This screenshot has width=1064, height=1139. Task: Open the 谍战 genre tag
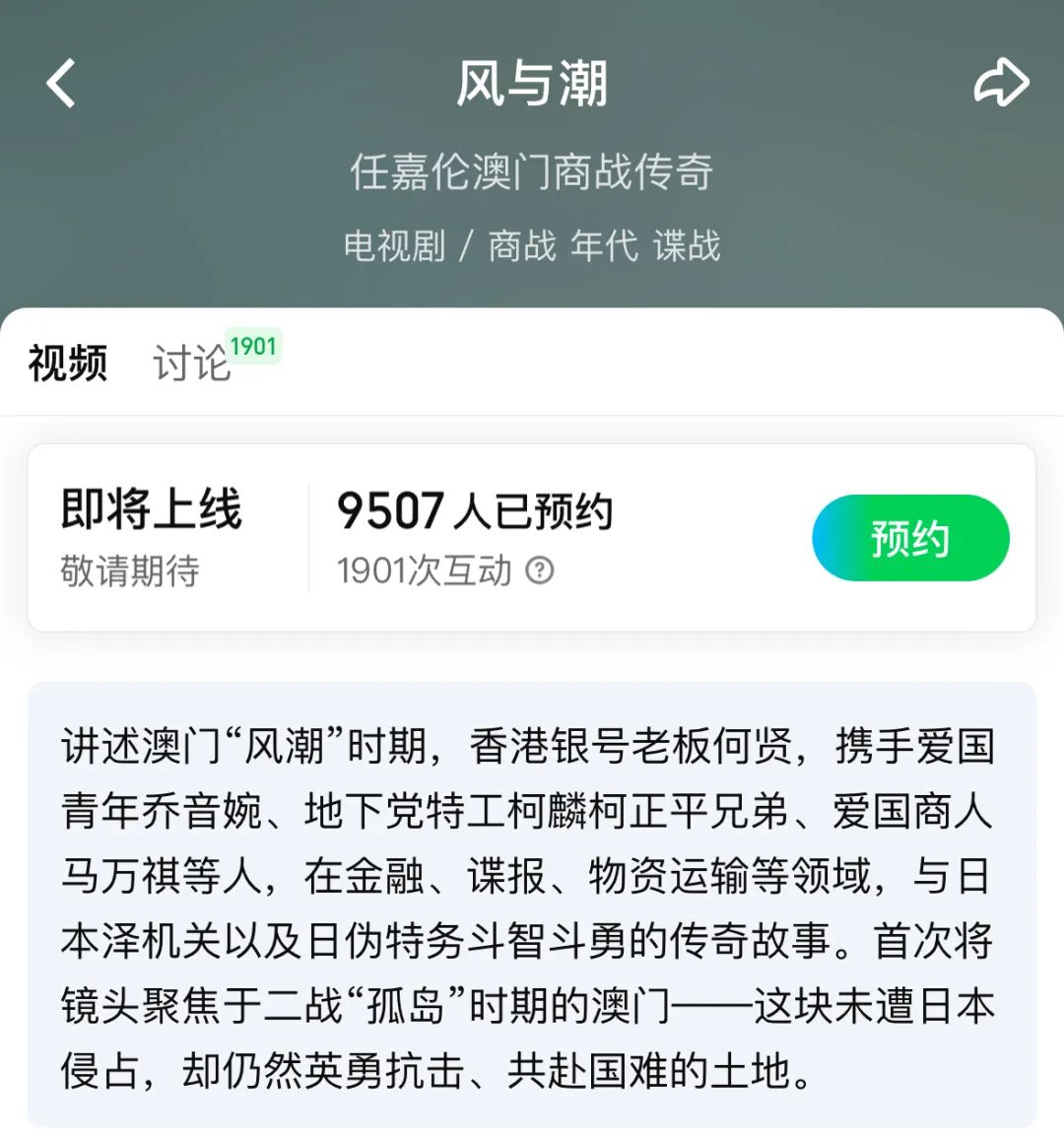click(690, 249)
